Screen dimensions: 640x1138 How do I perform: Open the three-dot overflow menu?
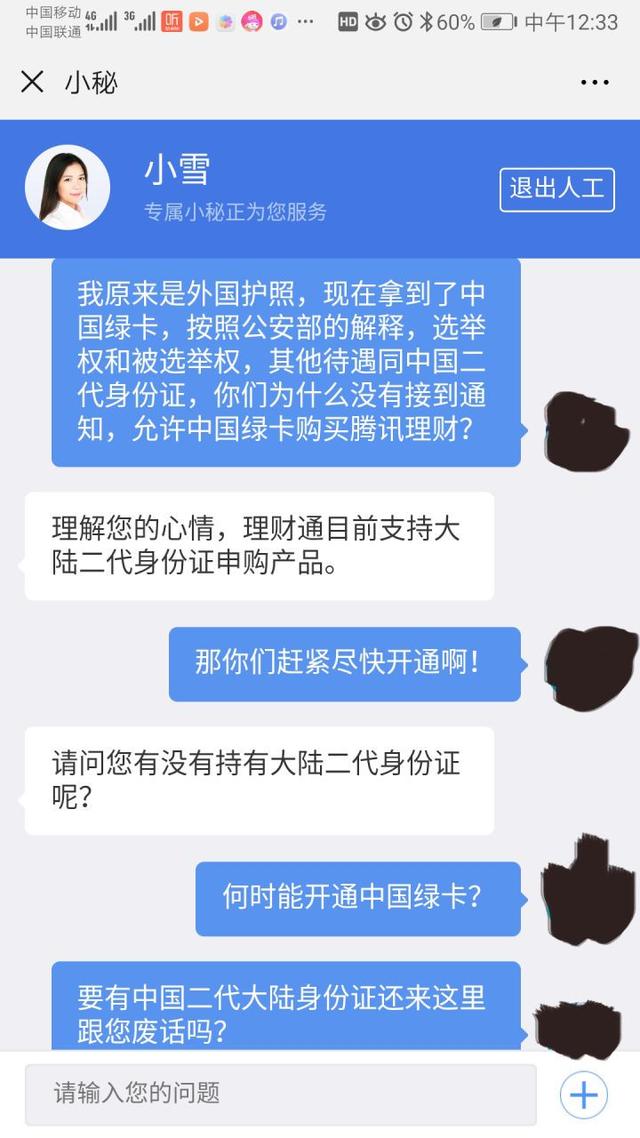pos(594,82)
